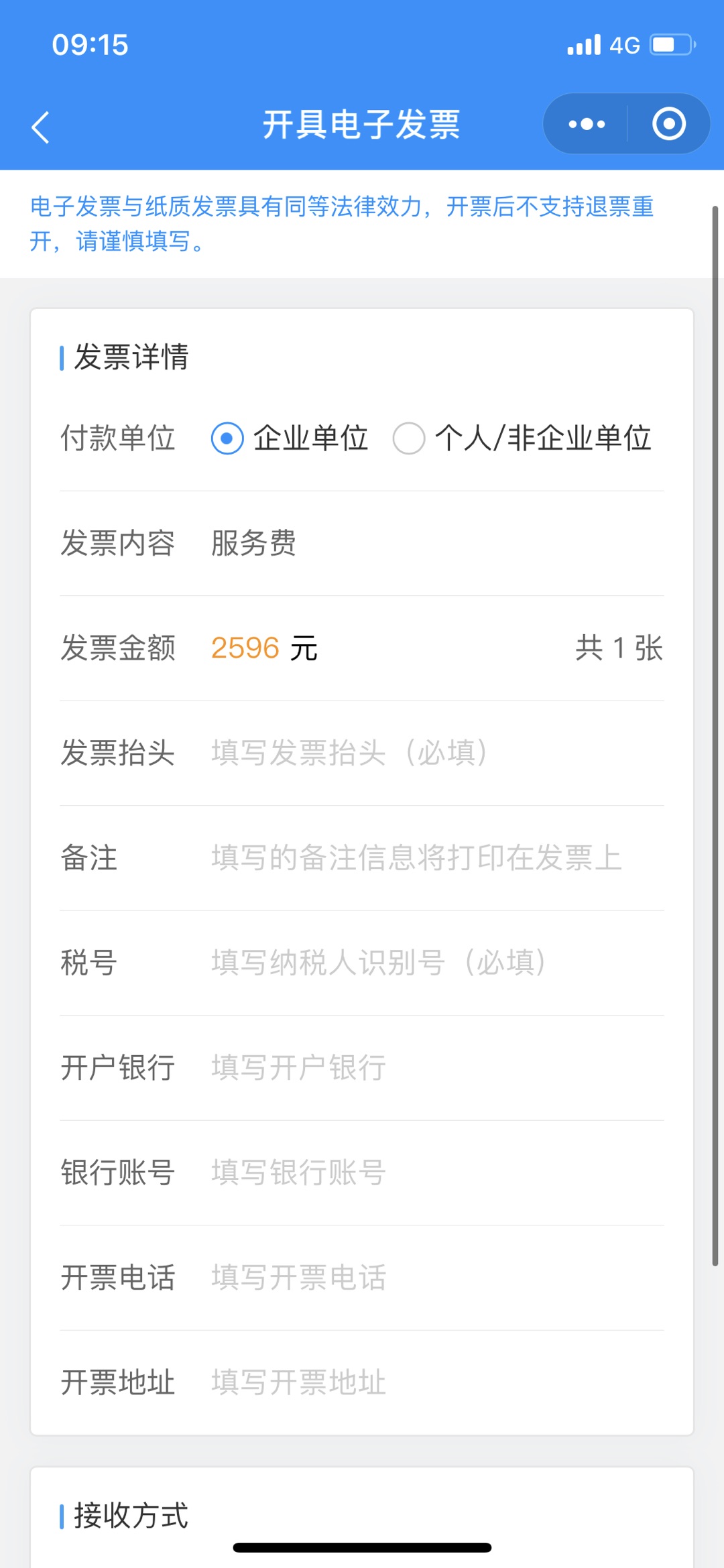Tap the 开票电话 input field
This screenshot has width=724, height=1568.
pyautogui.click(x=437, y=1278)
